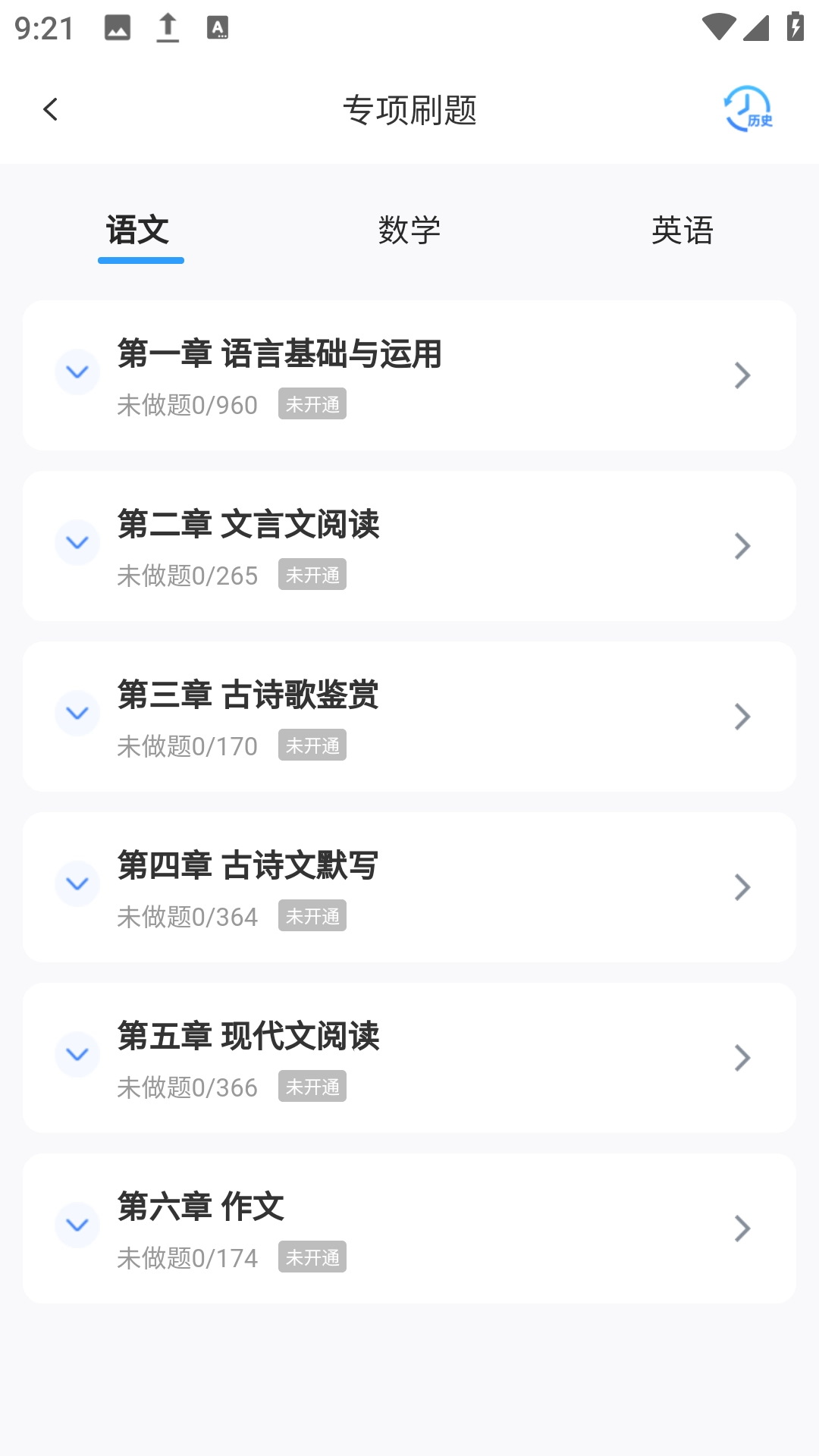Expand 第一章 语言基础与运用 dropdown arrow

[77, 372]
